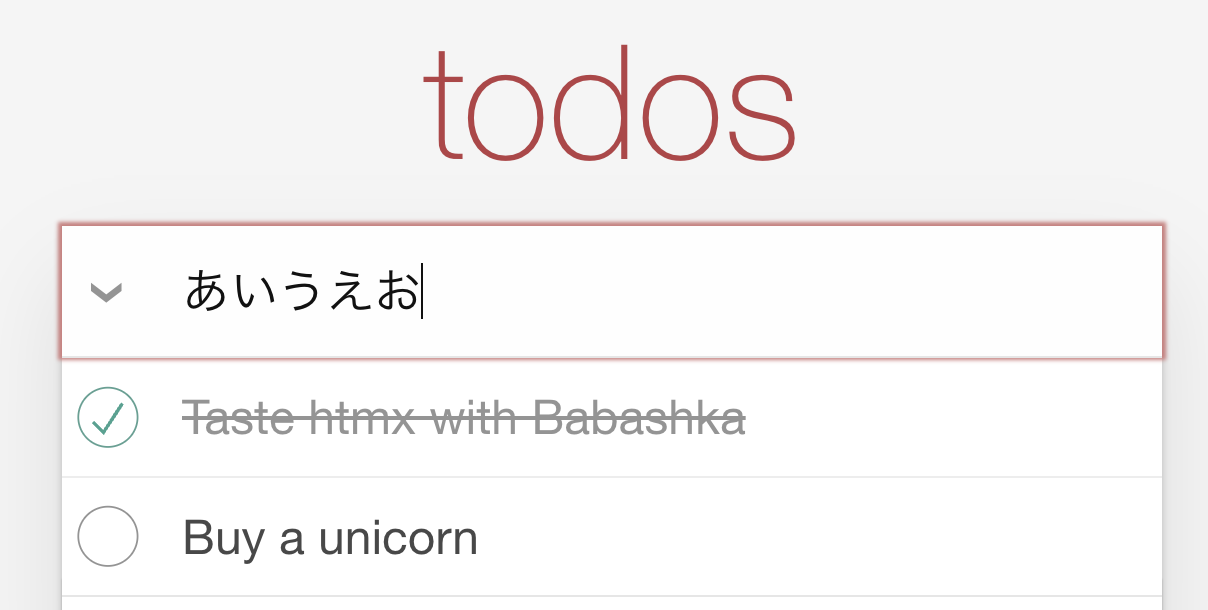The width and height of the screenshot is (1208, 610).
Task: Mark Buy a unicorn as completed
Action: 108,537
